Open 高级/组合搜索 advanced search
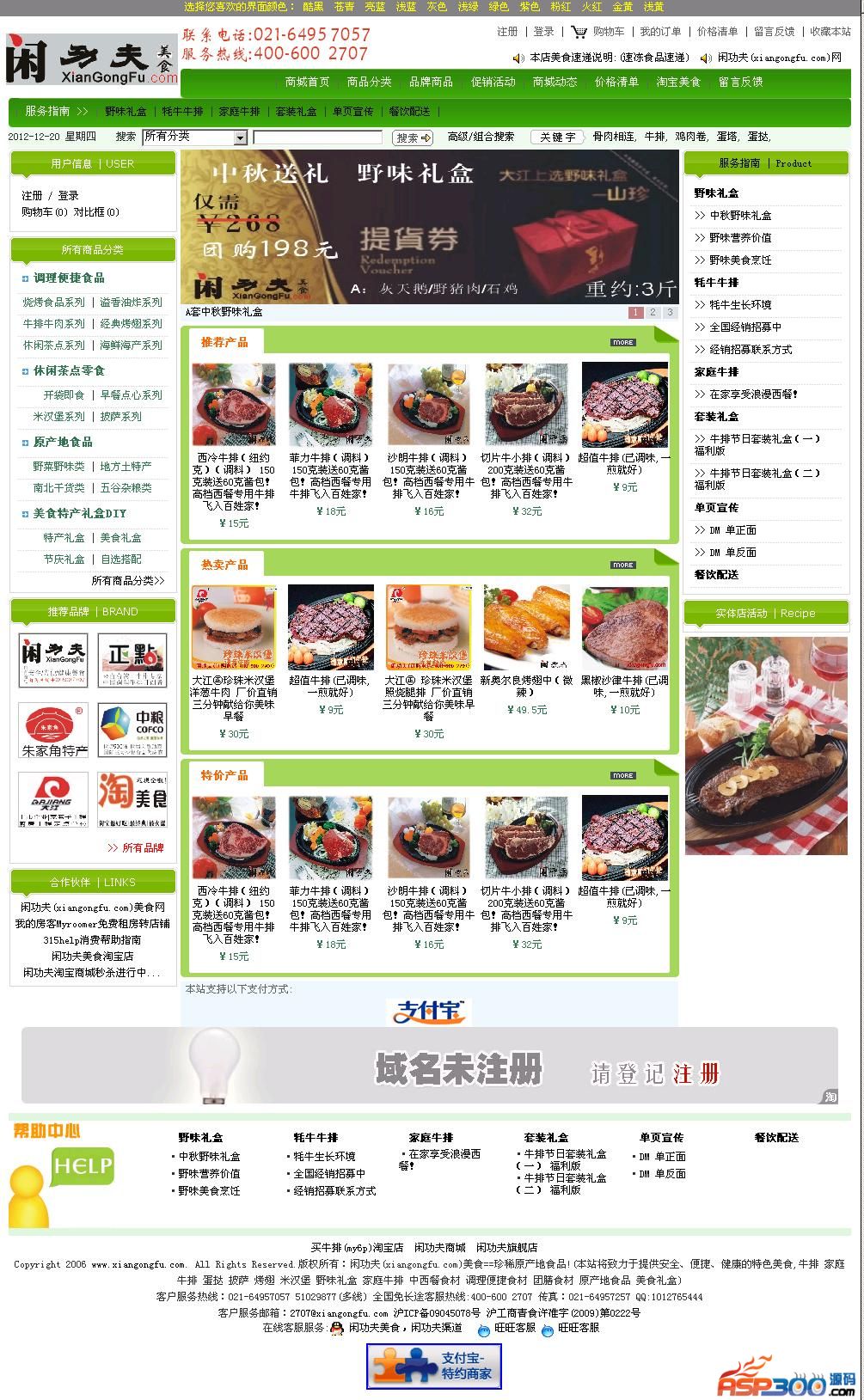The height and width of the screenshot is (1400, 864). (481, 137)
